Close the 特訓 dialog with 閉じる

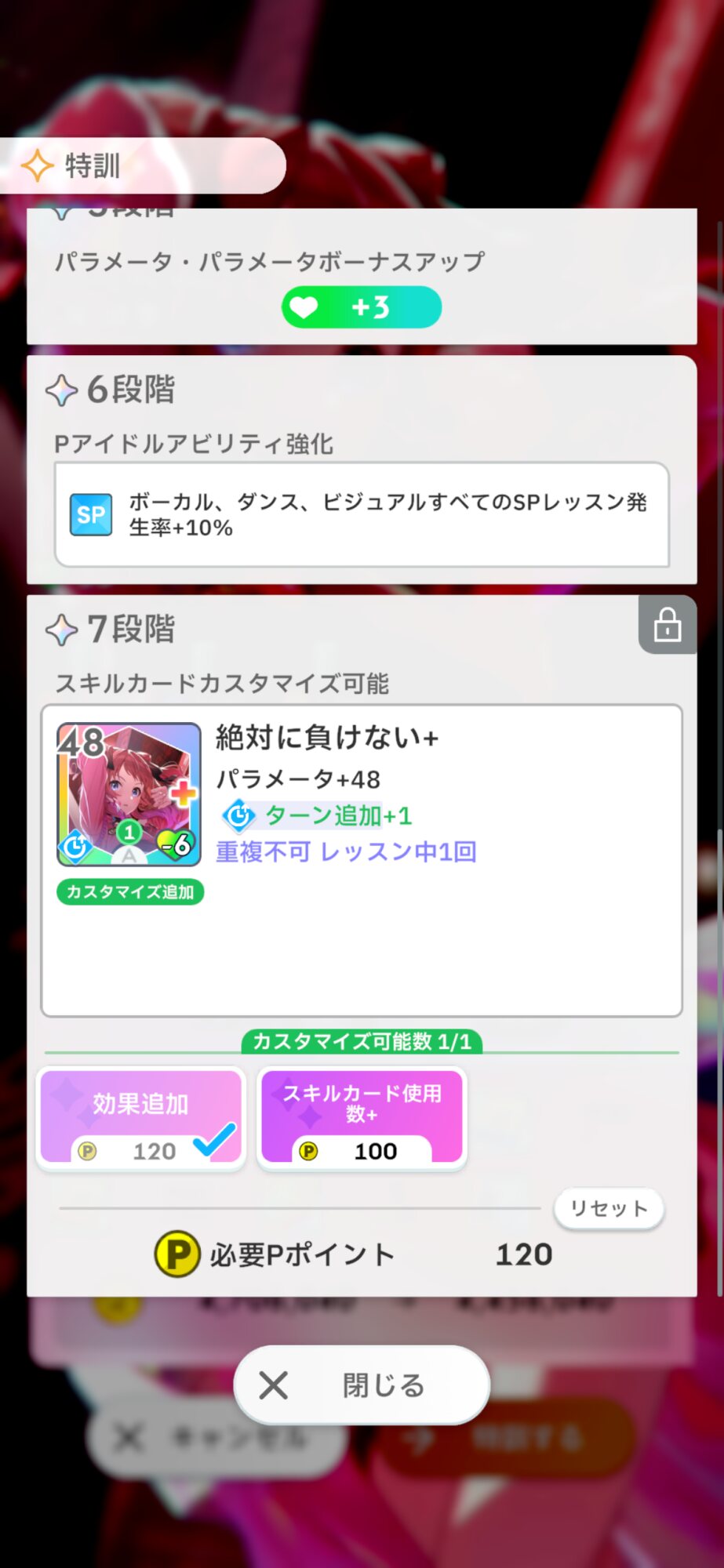362,1385
